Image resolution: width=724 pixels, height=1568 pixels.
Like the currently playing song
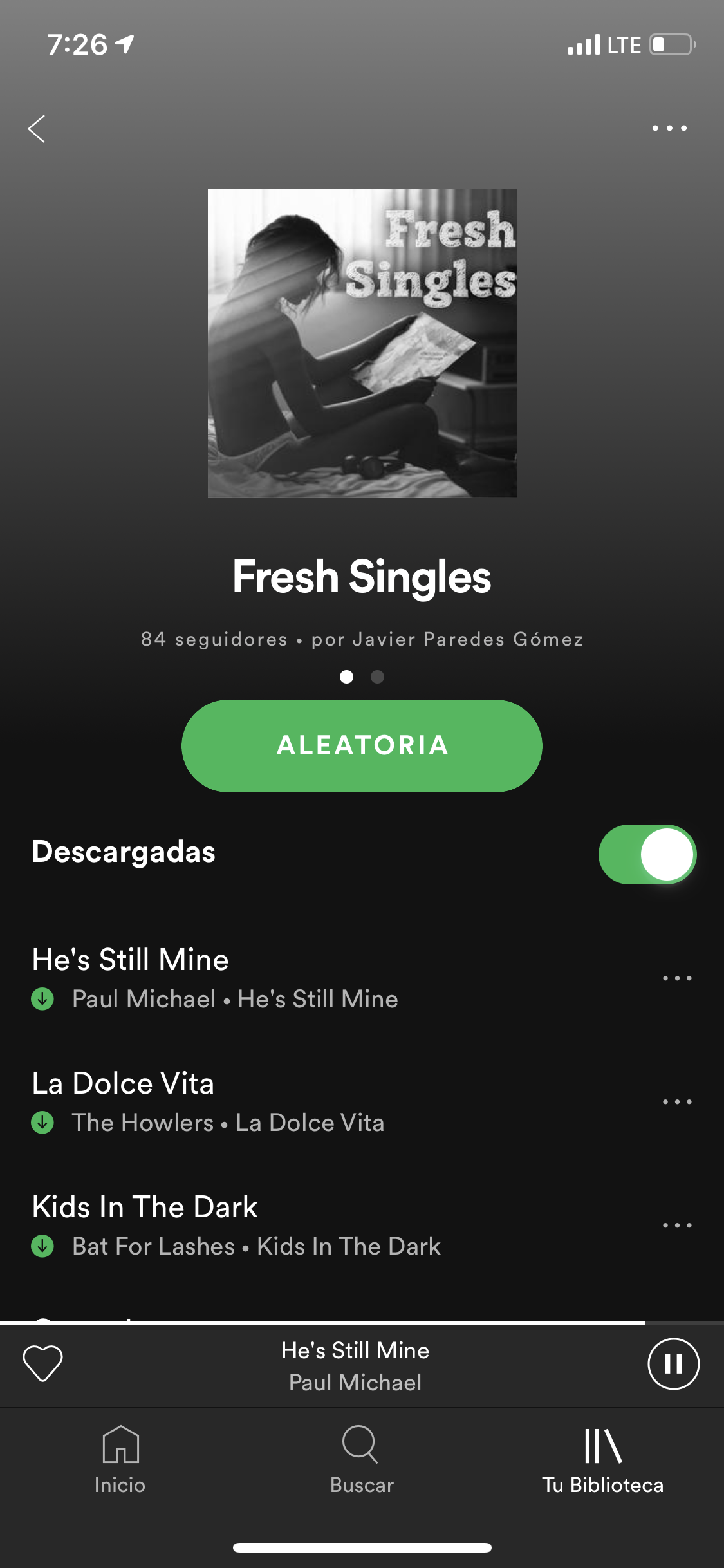[42, 1363]
